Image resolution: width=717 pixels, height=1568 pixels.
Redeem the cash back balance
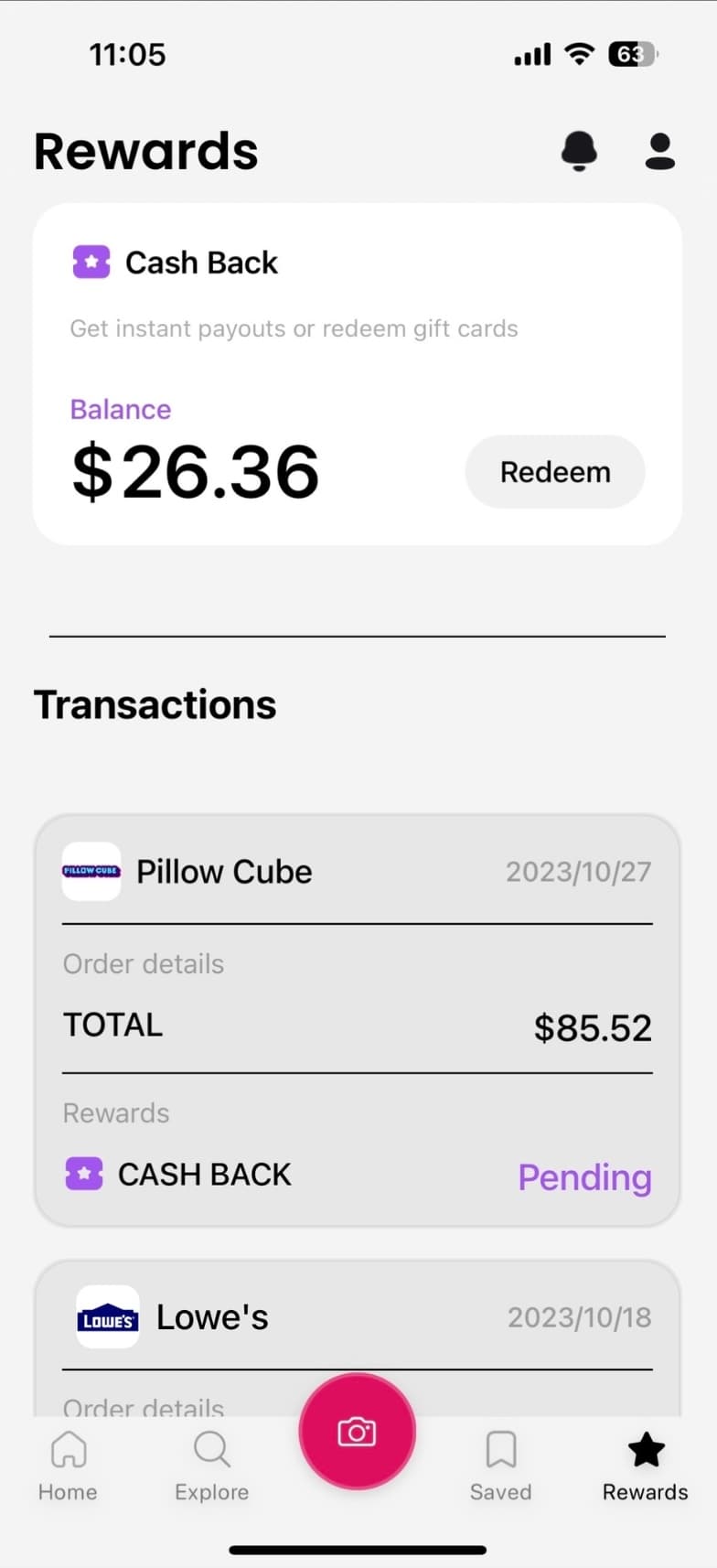click(x=555, y=472)
